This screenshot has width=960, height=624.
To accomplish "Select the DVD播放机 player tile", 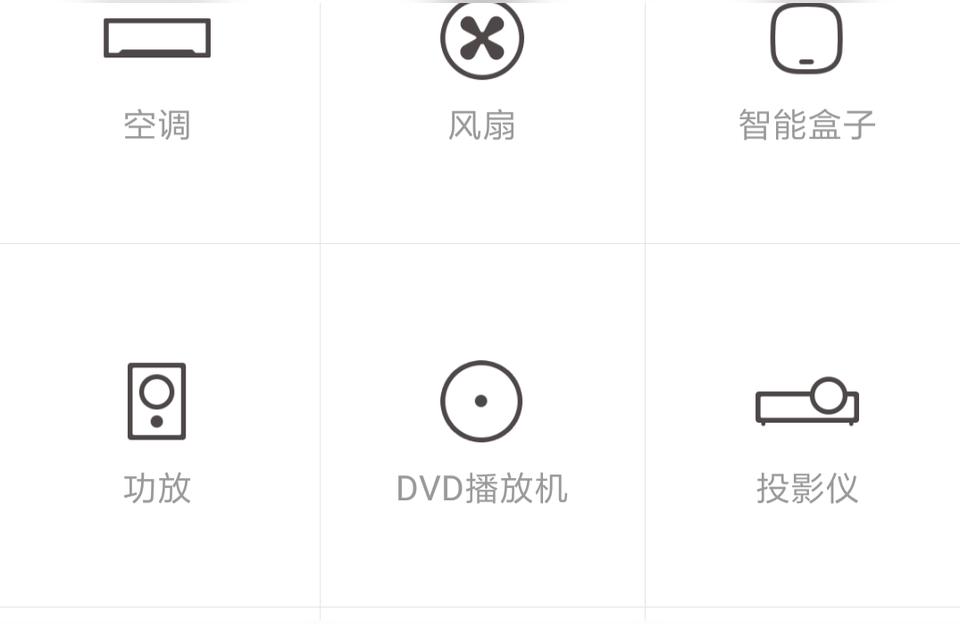I will click(x=481, y=430).
